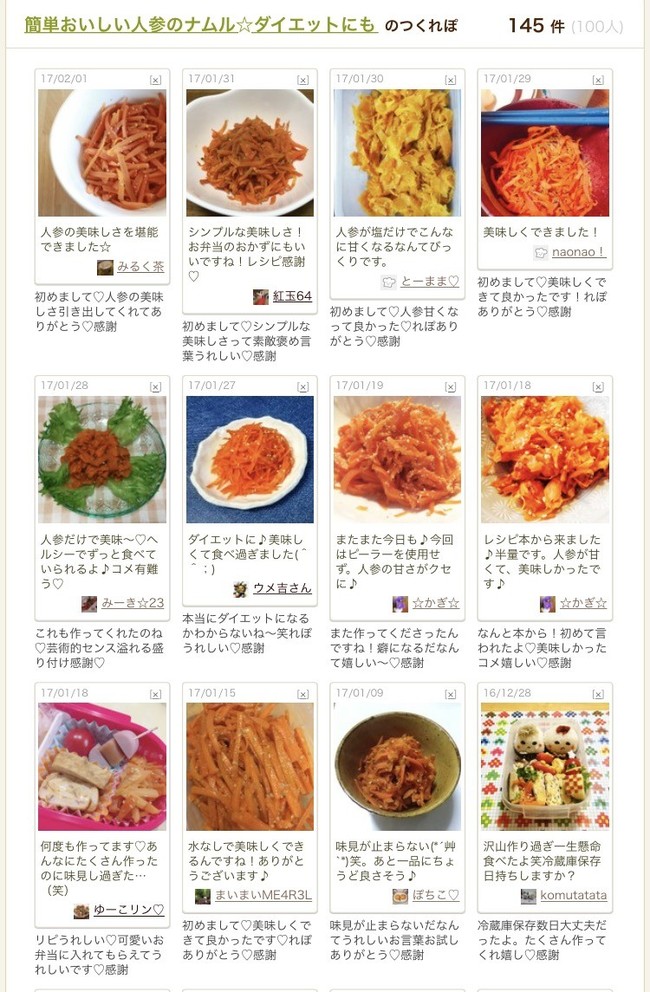Viewport: 650px width, 992px height.
Task: Dismiss the 17/01/27 report card
Action: pos(303,387)
